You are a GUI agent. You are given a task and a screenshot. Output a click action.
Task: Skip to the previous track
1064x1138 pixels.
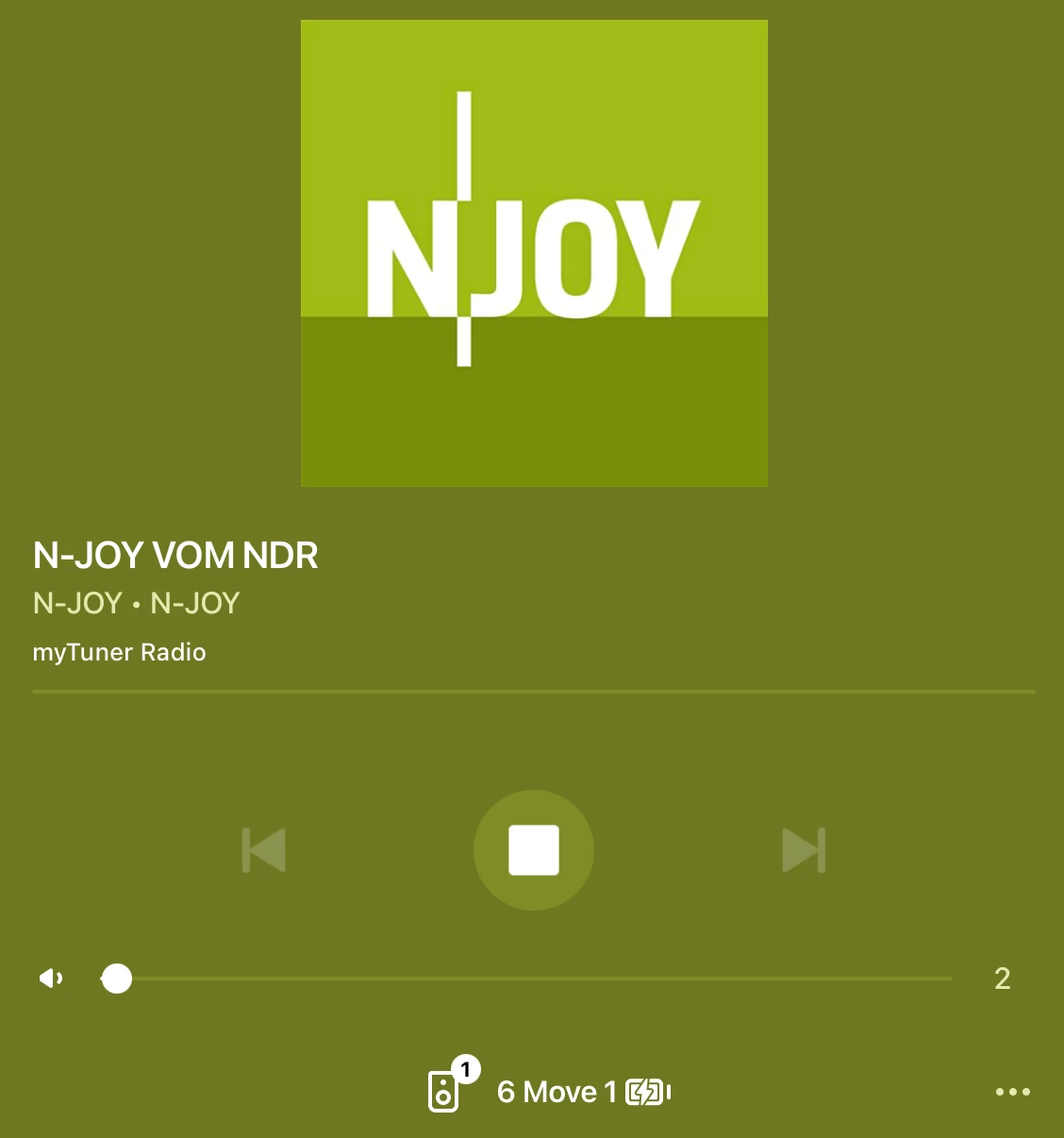[x=264, y=850]
